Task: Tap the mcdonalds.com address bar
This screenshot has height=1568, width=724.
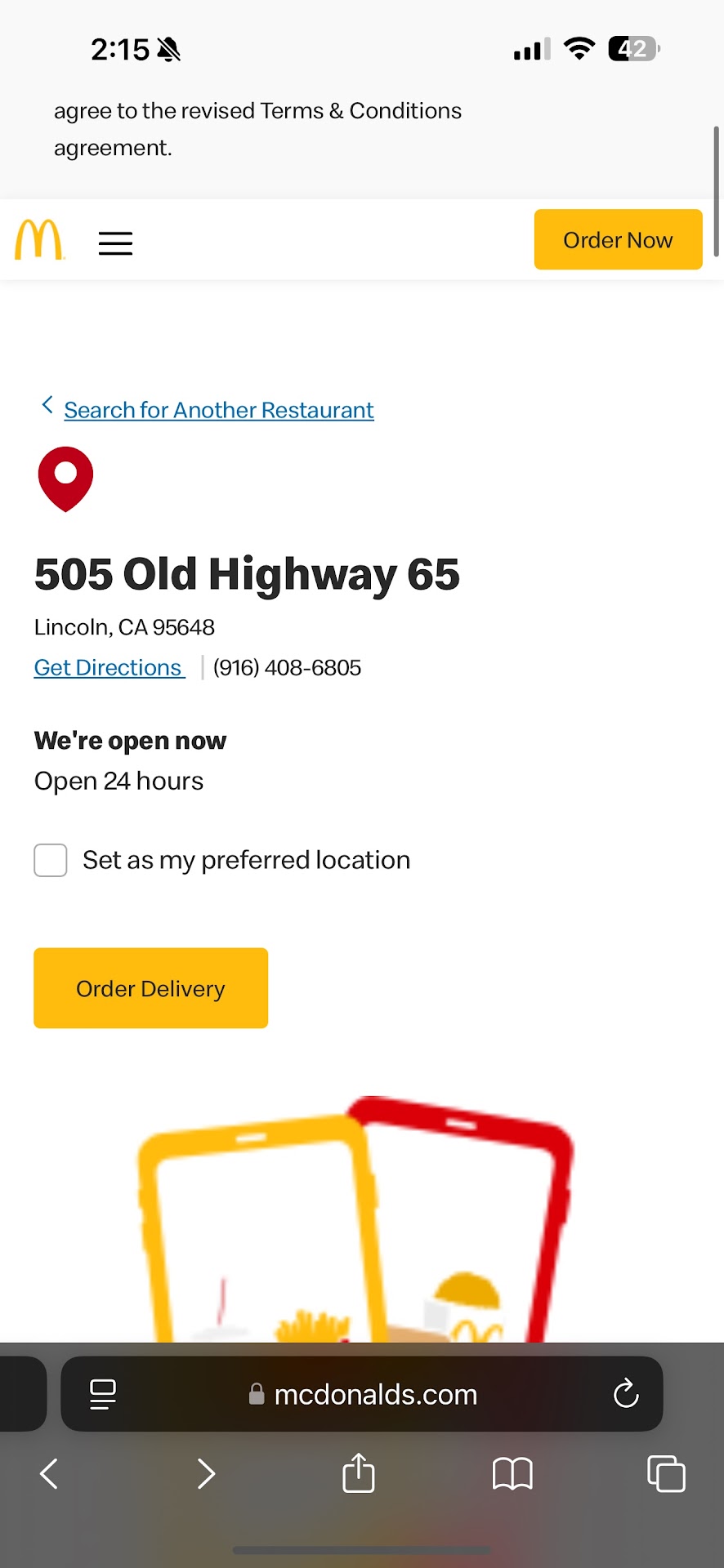Action: click(375, 1394)
